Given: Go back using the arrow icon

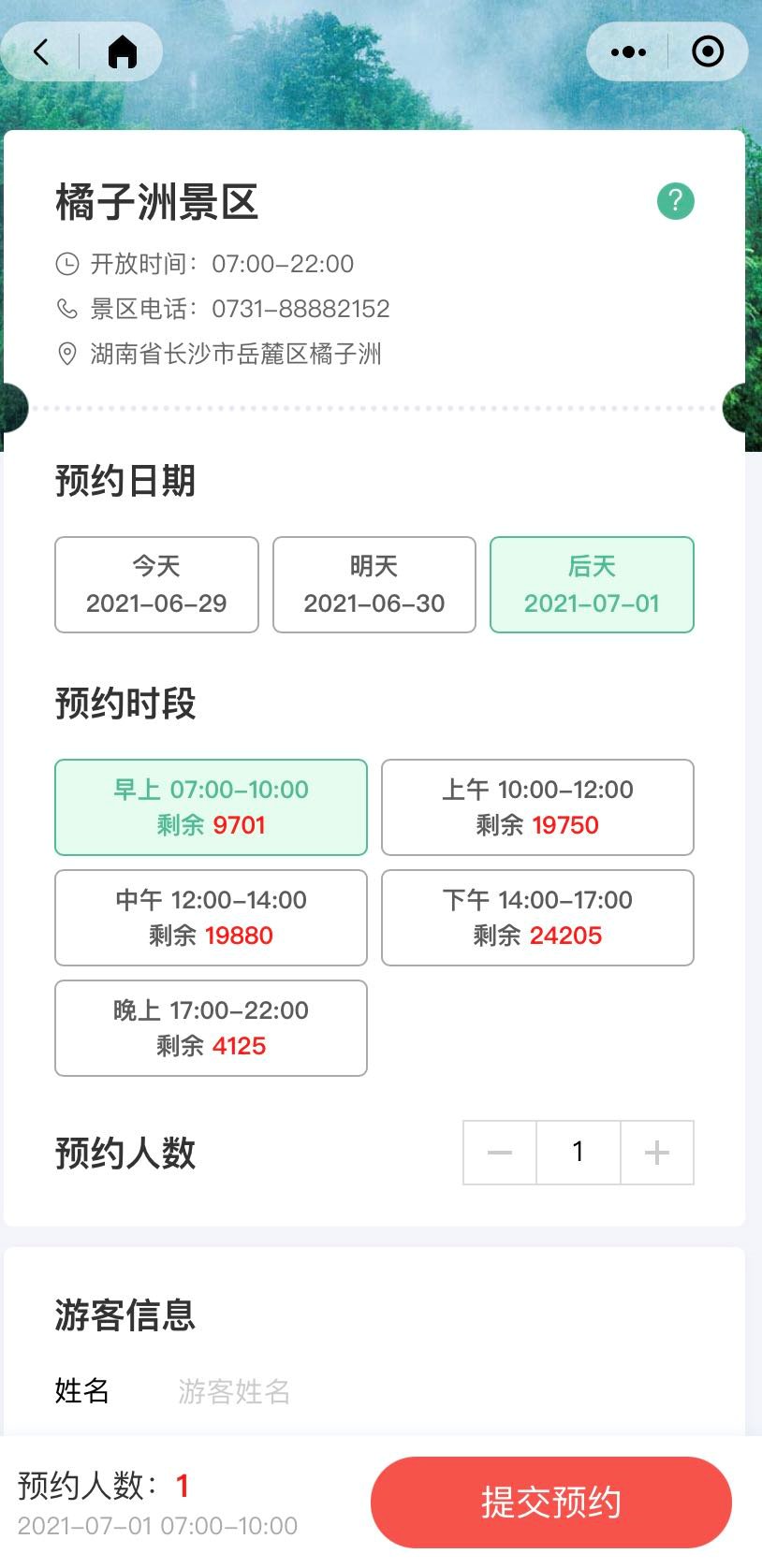Looking at the screenshot, I should (41, 51).
